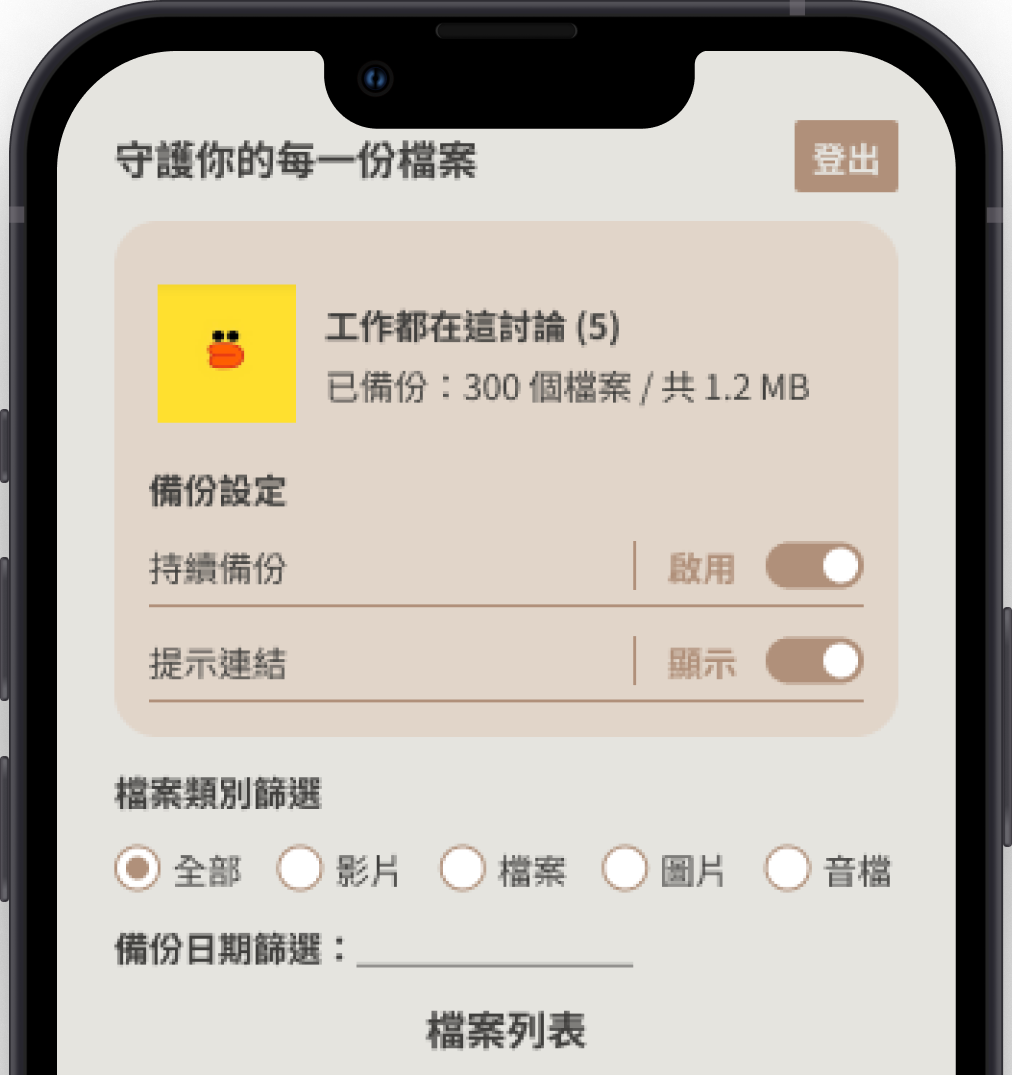Select the 全部 file type filter
Image resolution: width=1012 pixels, height=1075 pixels.
138,869
